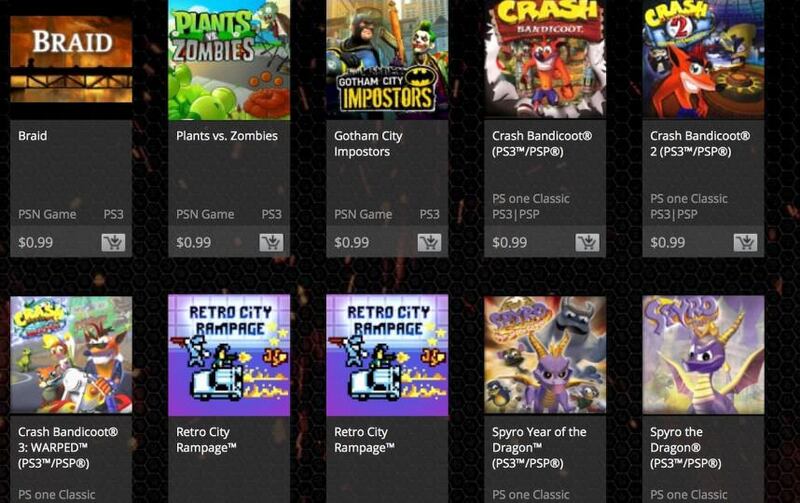
Task: Open Spyro Year of the Dragon card
Action: point(545,355)
